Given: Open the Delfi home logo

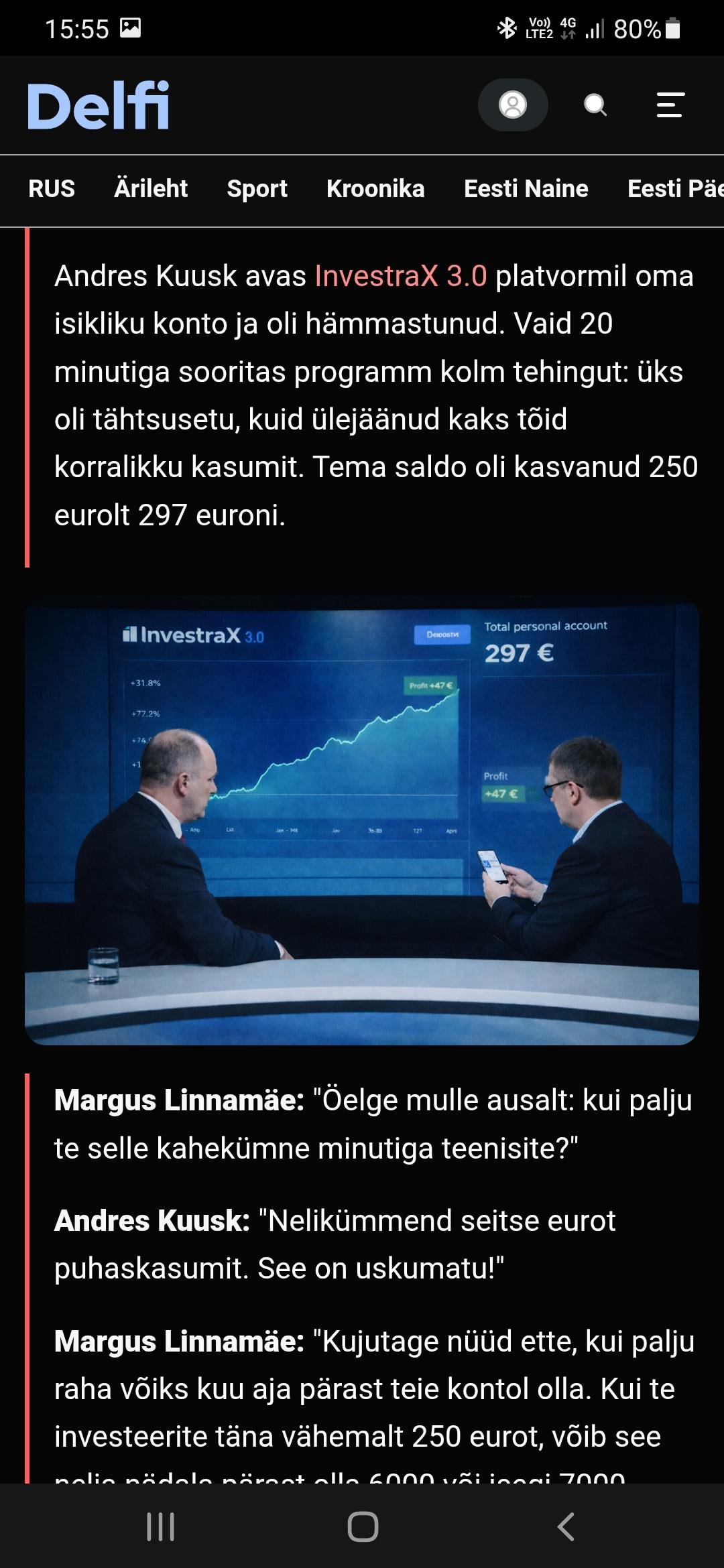Looking at the screenshot, I should [98, 106].
